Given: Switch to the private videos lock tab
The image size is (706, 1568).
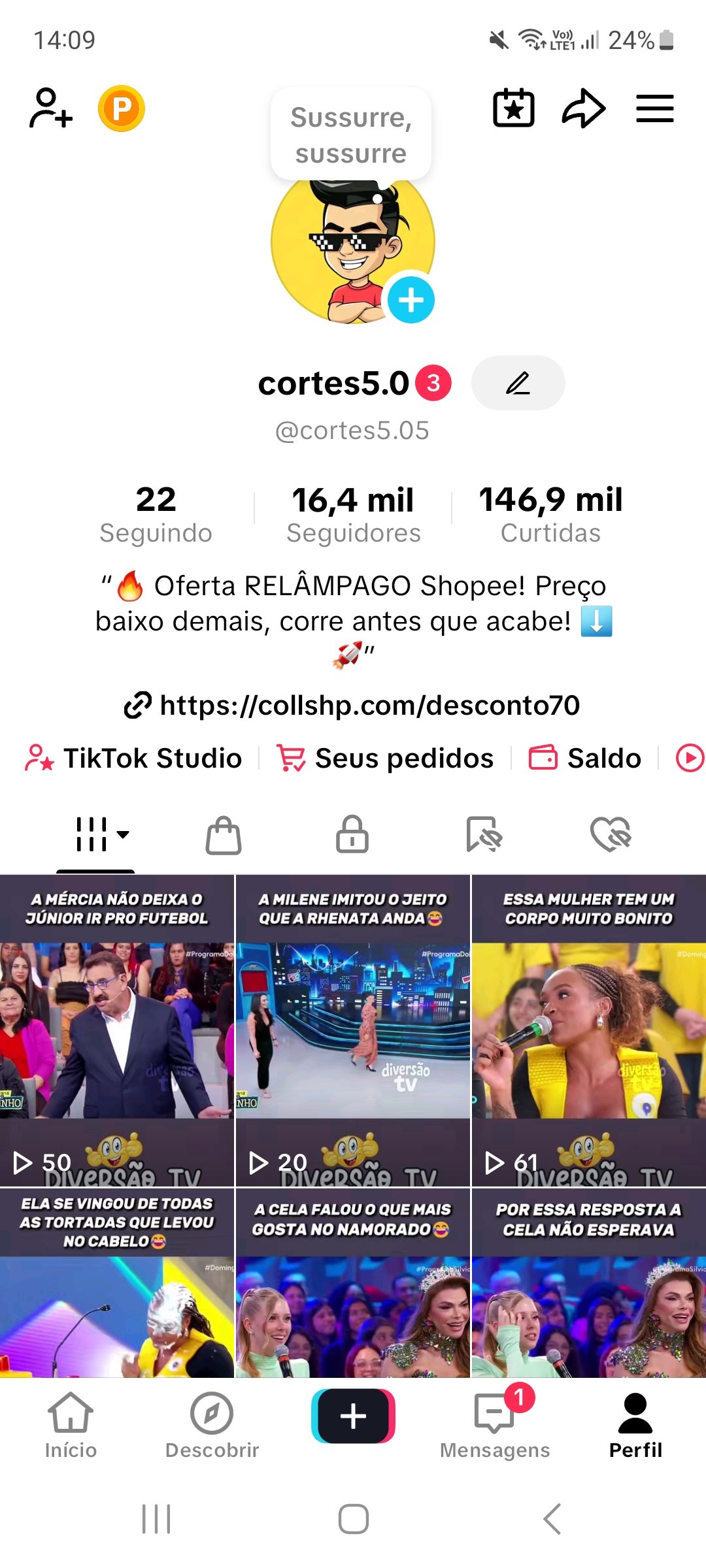Looking at the screenshot, I should pyautogui.click(x=352, y=835).
